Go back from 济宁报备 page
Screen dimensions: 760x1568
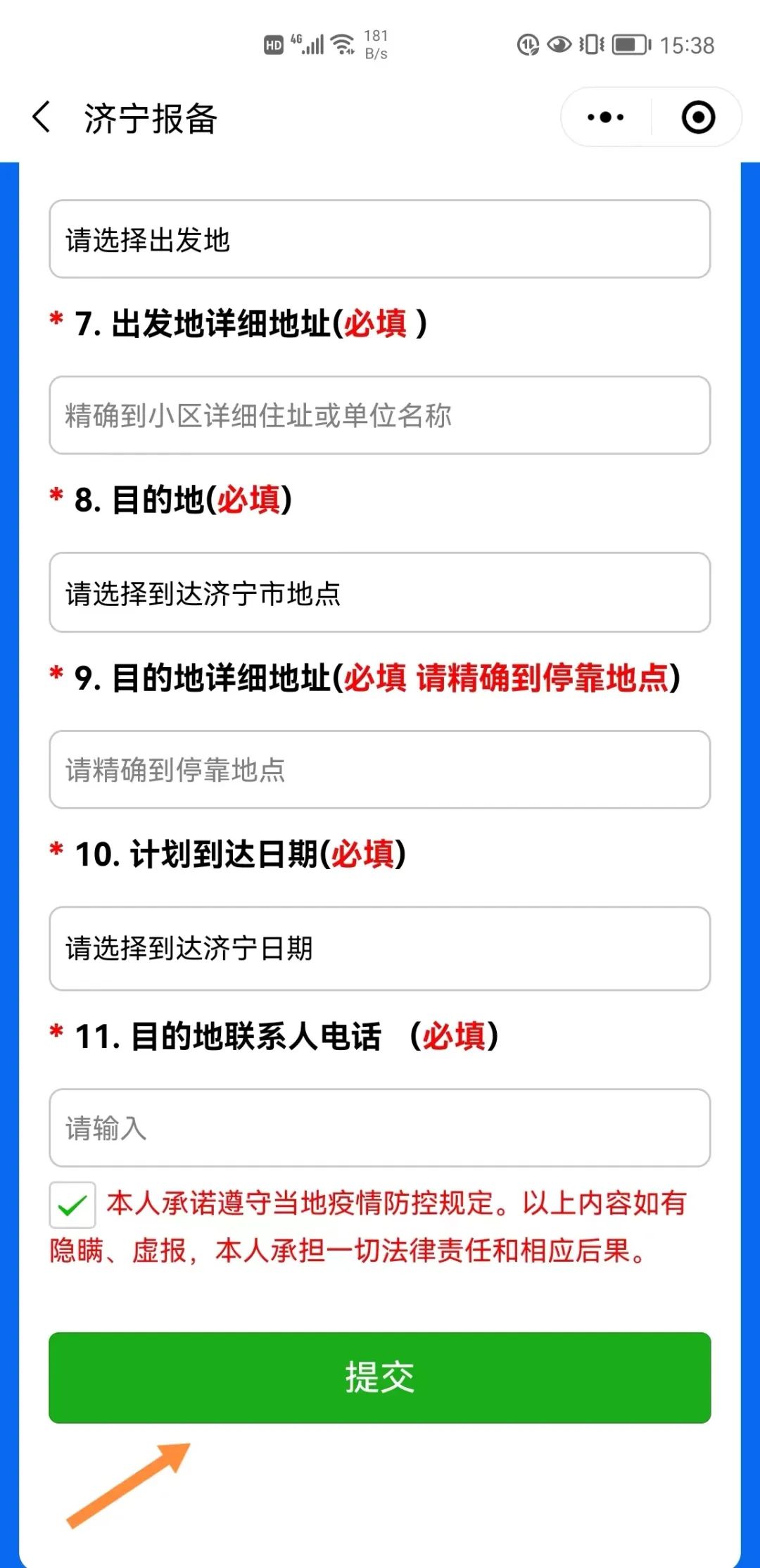click(x=42, y=117)
